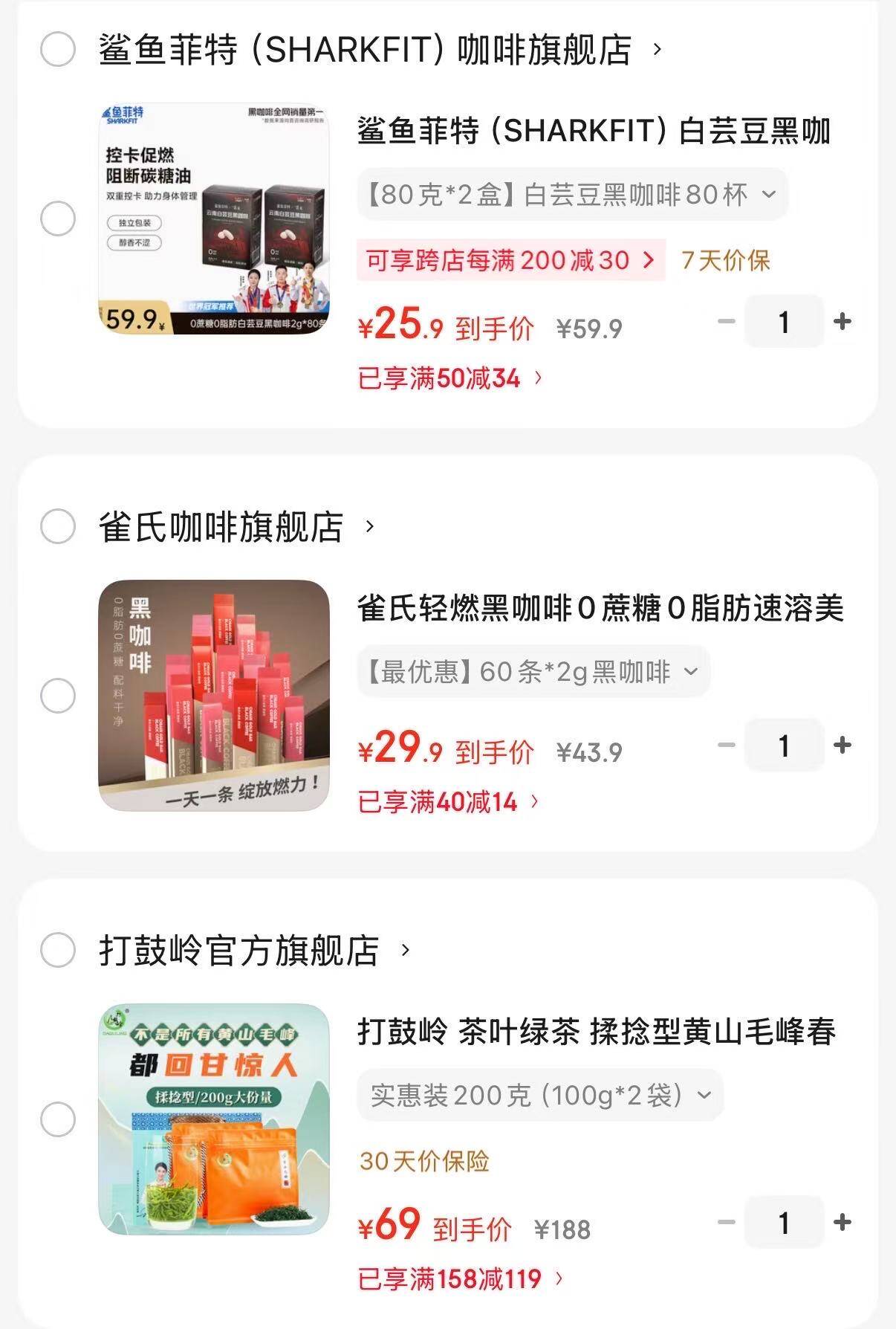The image size is (896, 1329).
Task: Add one more 雀氏轻燃黑咖啡
Action: coord(843,745)
